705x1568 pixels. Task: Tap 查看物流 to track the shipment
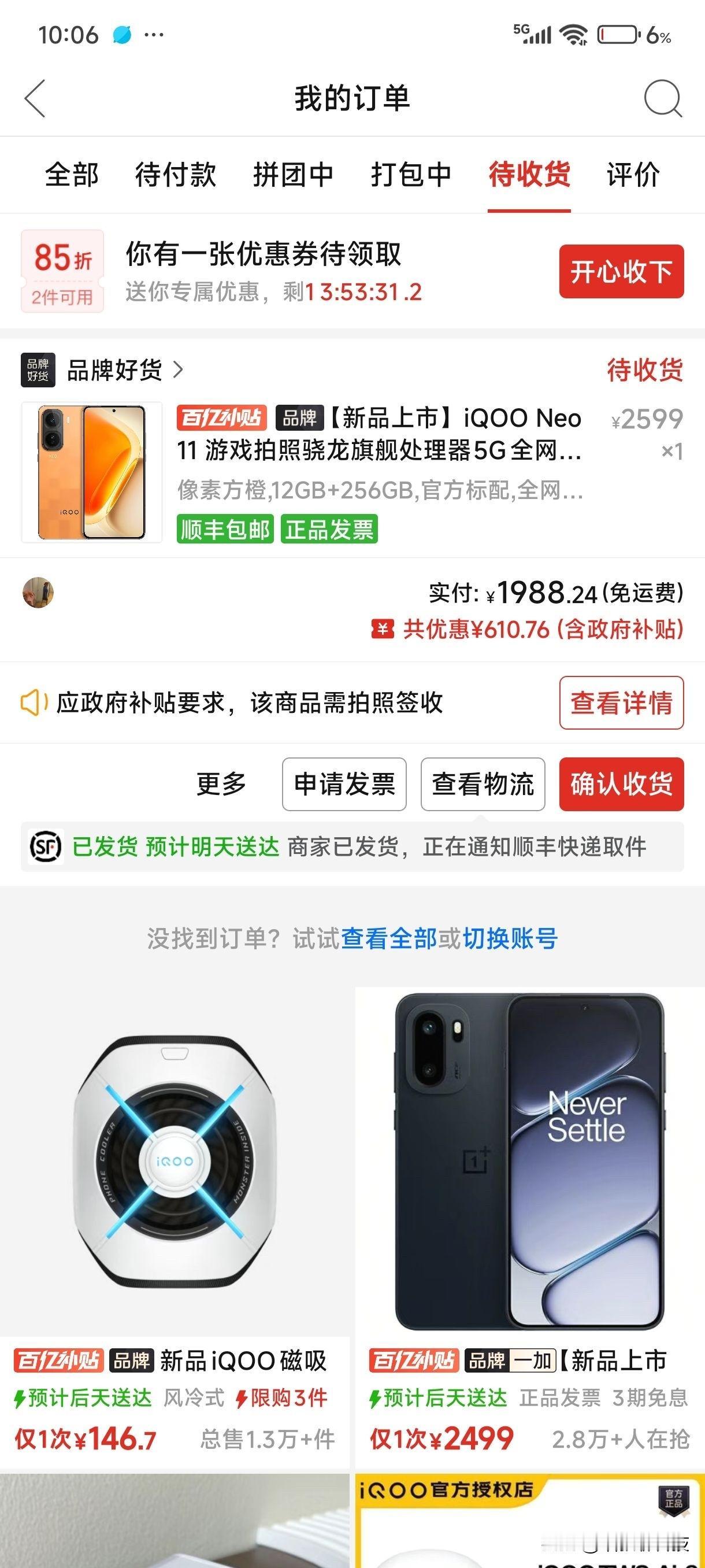coord(483,785)
